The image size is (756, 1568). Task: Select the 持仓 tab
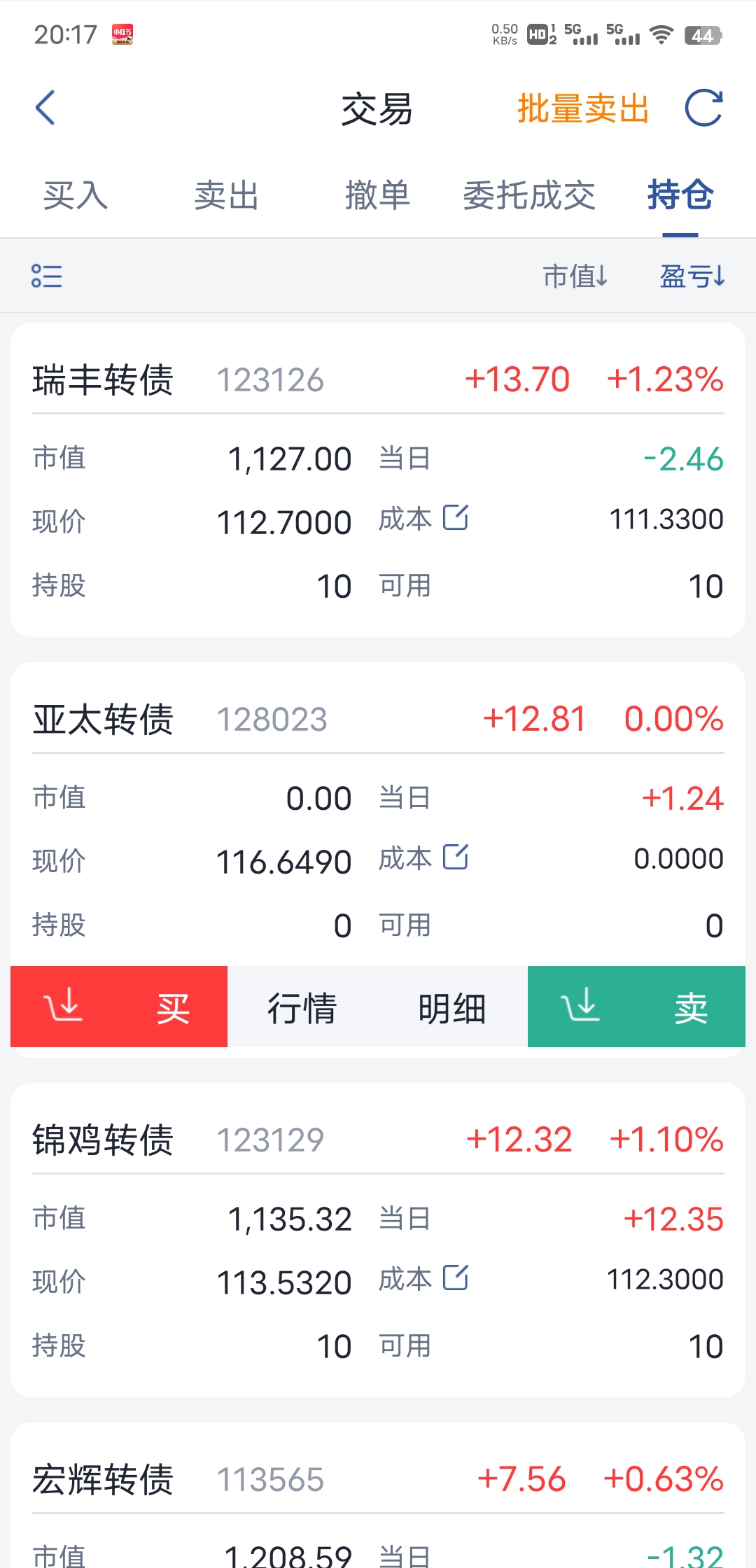[x=680, y=195]
